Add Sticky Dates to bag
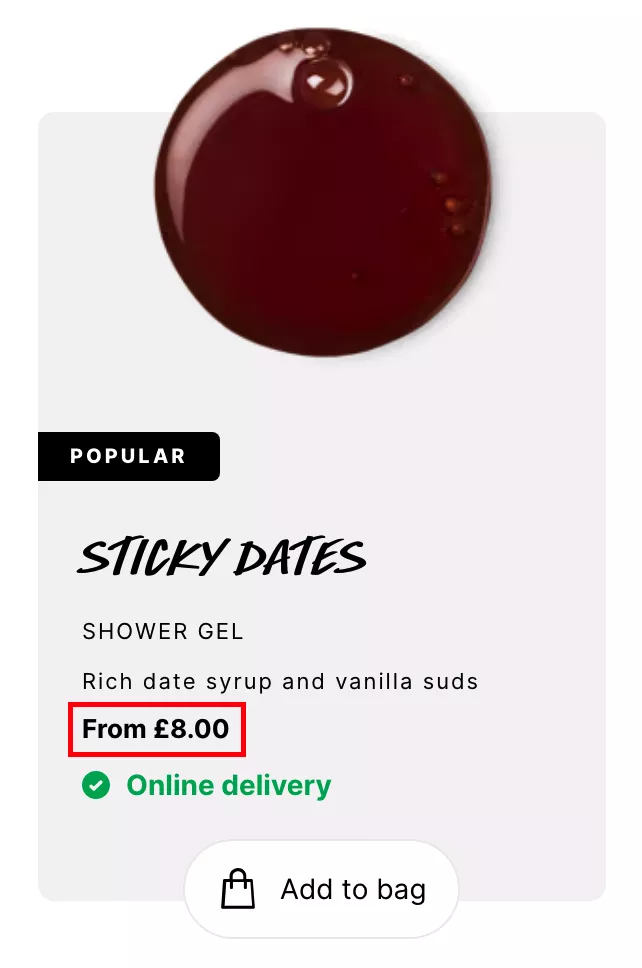Image resolution: width=642 pixels, height=968 pixels. pyautogui.click(x=321, y=889)
